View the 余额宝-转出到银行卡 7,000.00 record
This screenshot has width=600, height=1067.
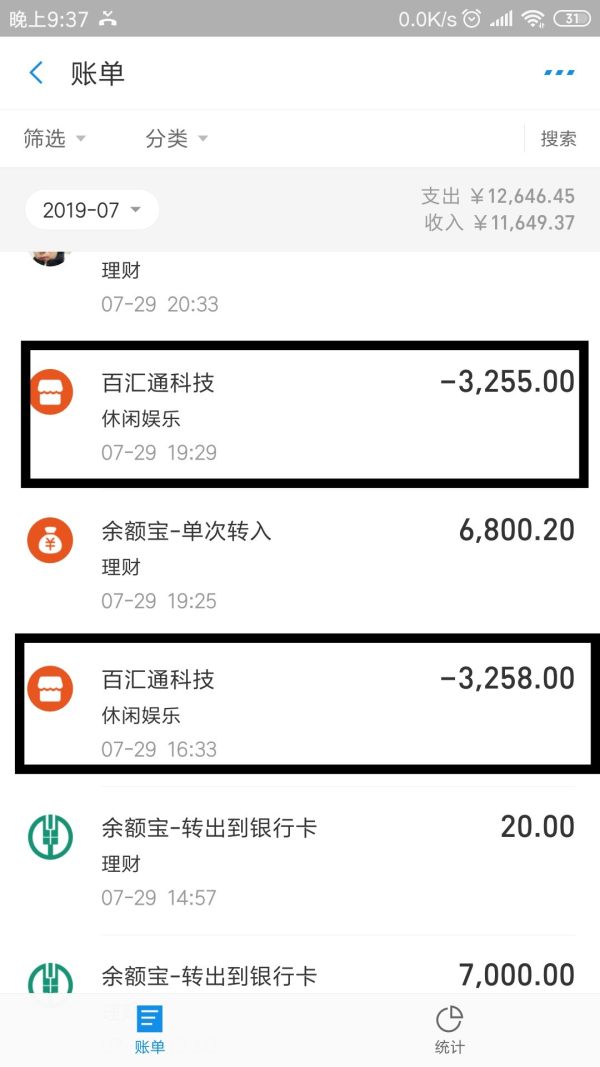pos(300,975)
